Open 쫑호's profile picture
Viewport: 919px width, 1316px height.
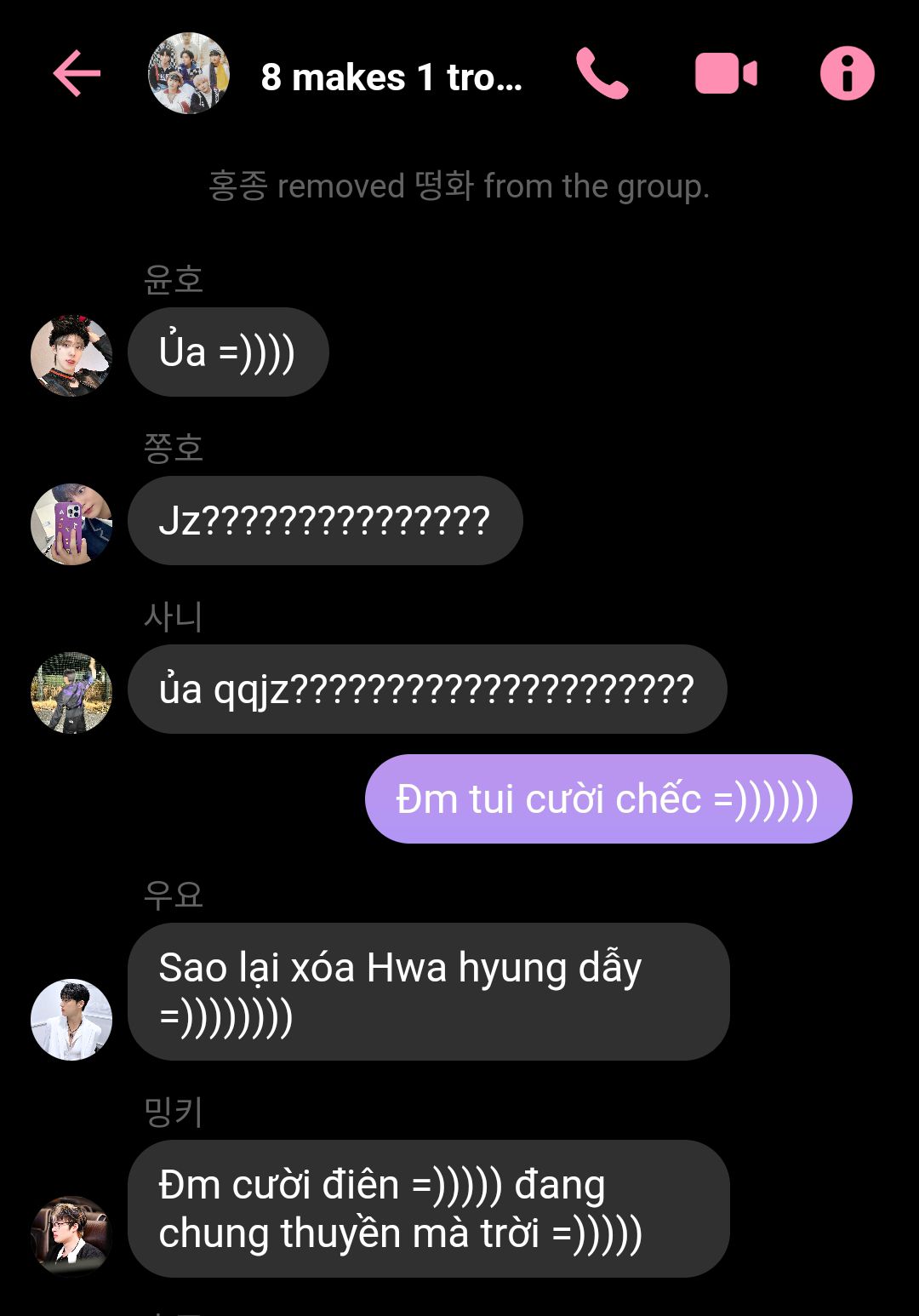click(x=71, y=524)
